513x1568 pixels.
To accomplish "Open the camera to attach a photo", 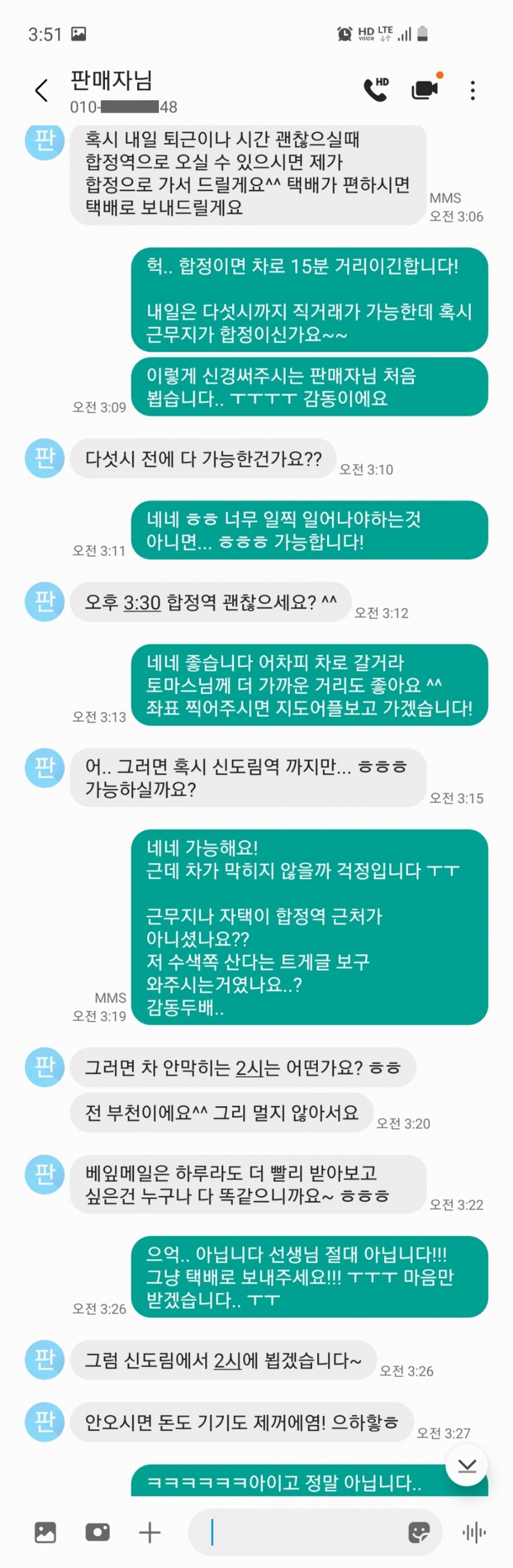I will click(98, 1532).
